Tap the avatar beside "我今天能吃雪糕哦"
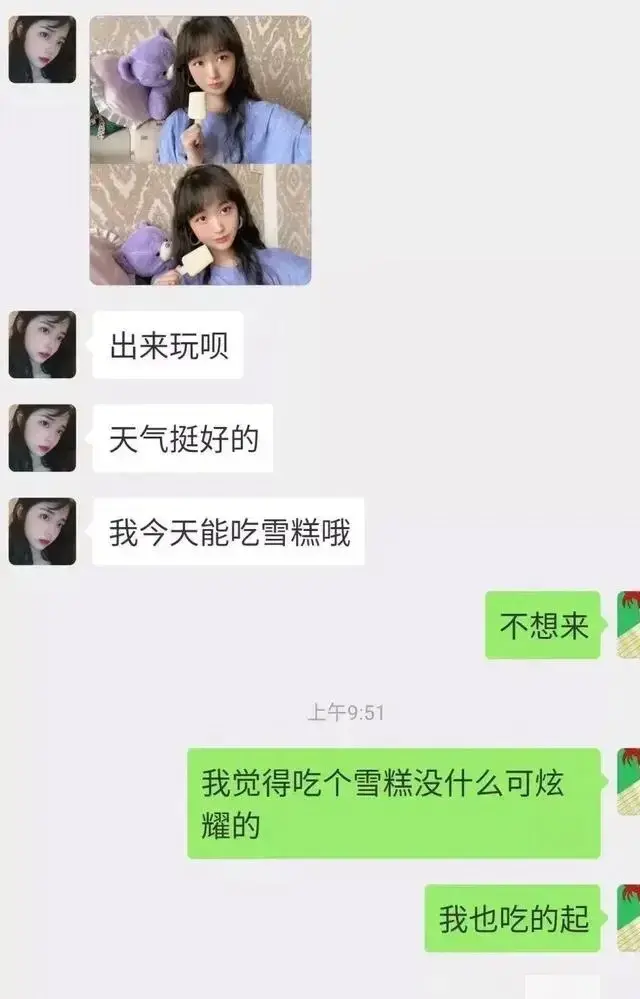The width and height of the screenshot is (640, 999). [42, 532]
